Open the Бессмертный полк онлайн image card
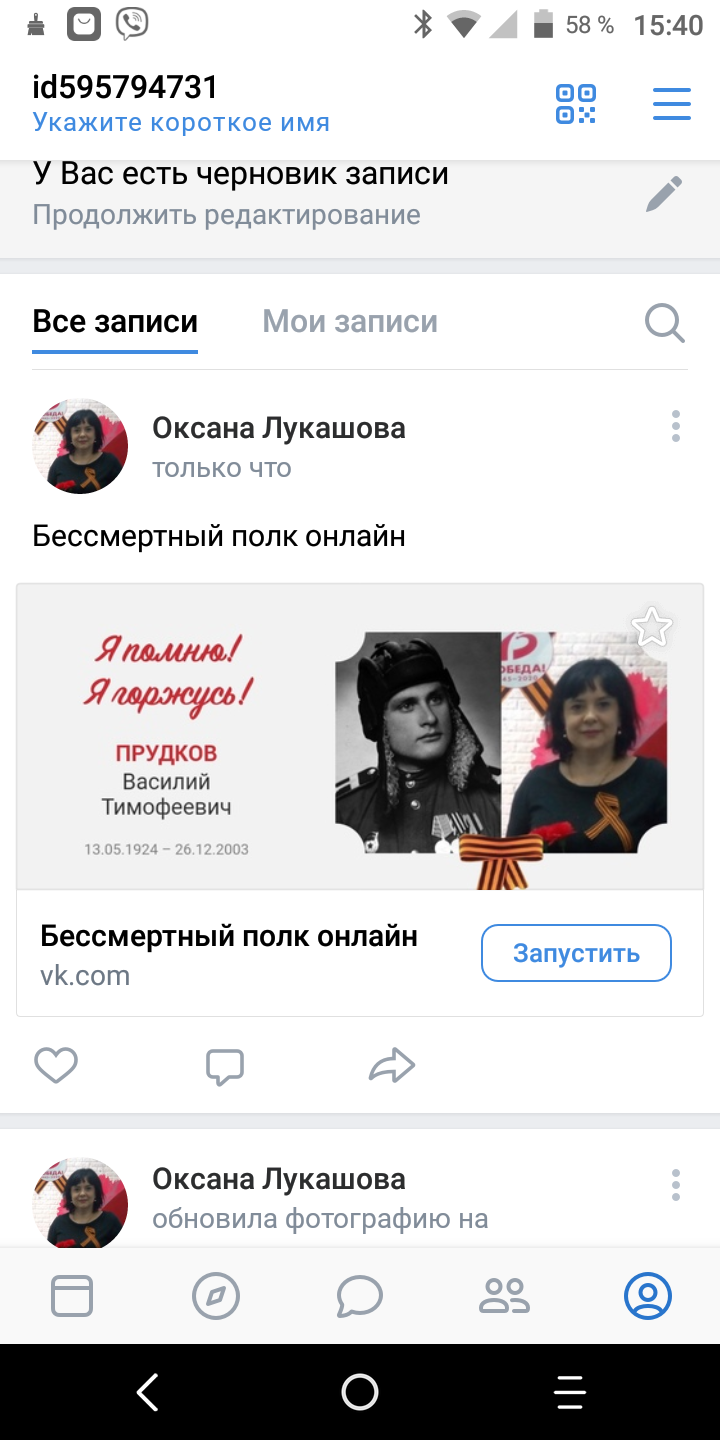 pyautogui.click(x=360, y=737)
